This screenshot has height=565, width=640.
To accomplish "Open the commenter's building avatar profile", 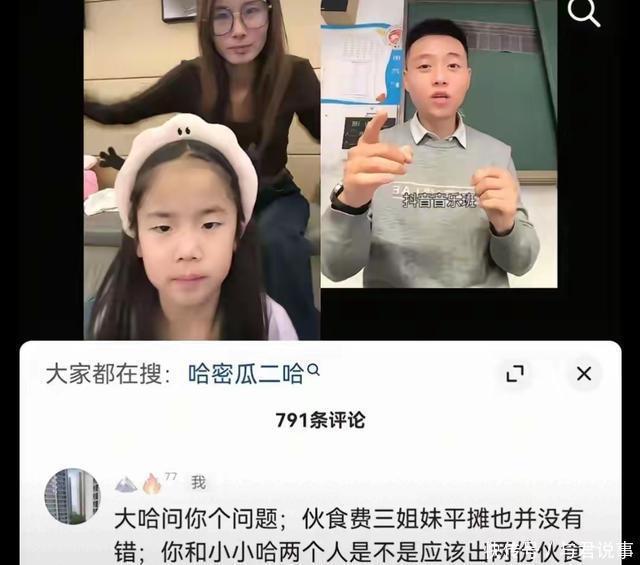I will coord(72,496).
